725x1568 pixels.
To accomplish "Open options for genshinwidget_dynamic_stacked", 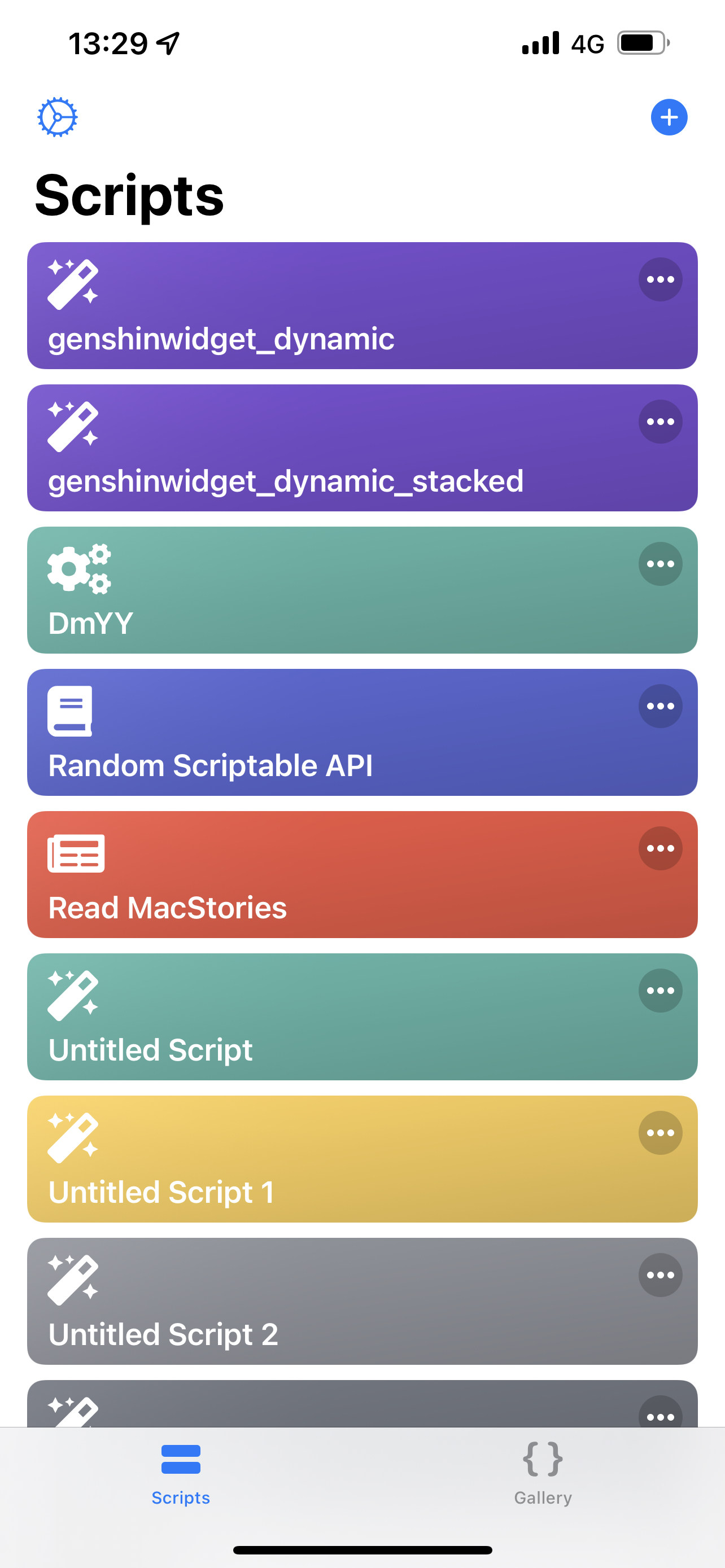I will [660, 422].
